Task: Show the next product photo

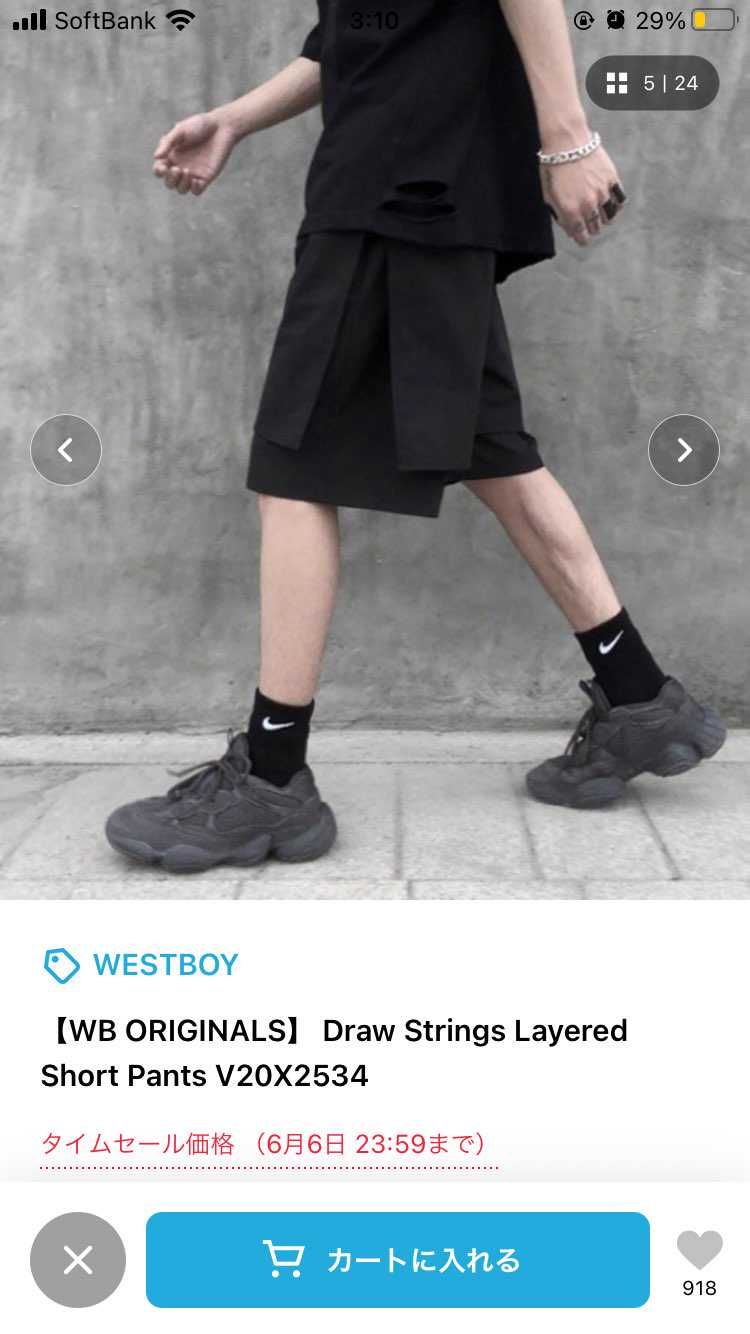Action: coord(683,450)
